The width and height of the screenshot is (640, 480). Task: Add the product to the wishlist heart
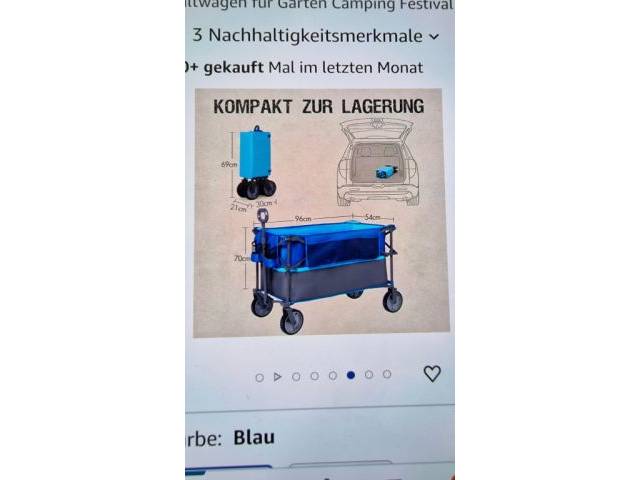click(432, 373)
